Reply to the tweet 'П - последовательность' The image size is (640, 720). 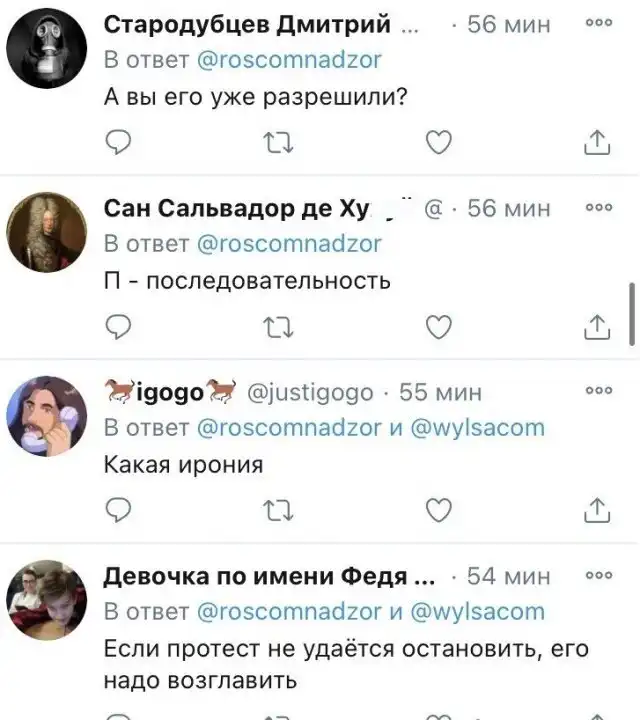point(118,327)
